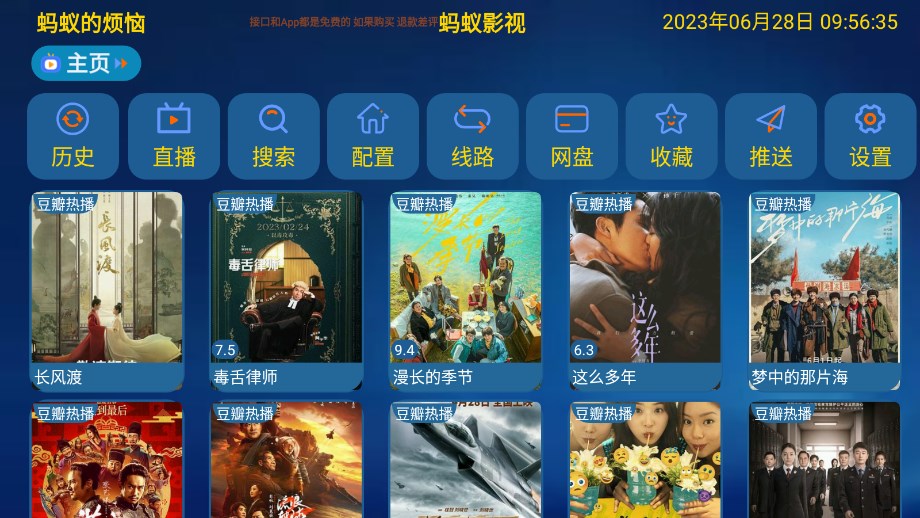Choose the 这么多年 movie card
This screenshot has width=920, height=518.
(646, 290)
